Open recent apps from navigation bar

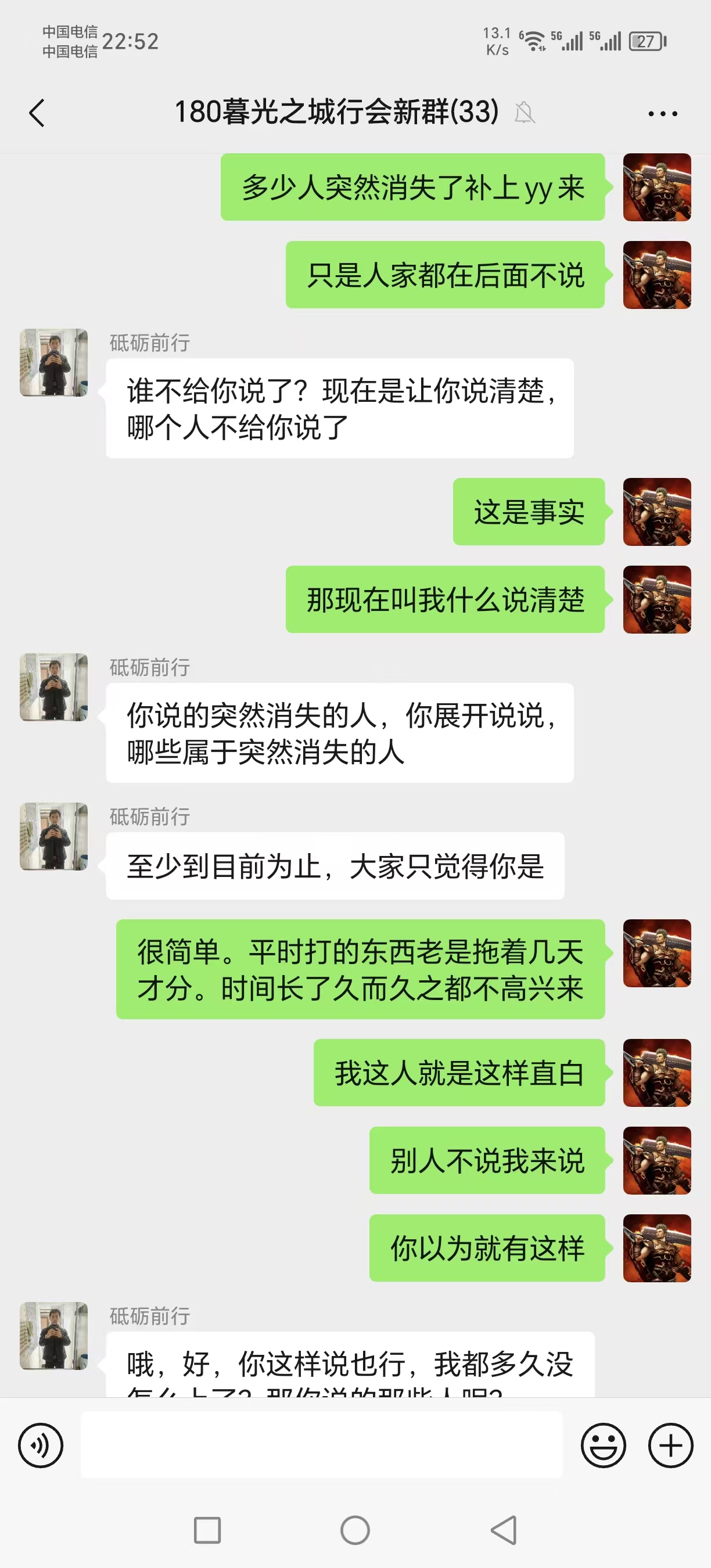[207, 1530]
